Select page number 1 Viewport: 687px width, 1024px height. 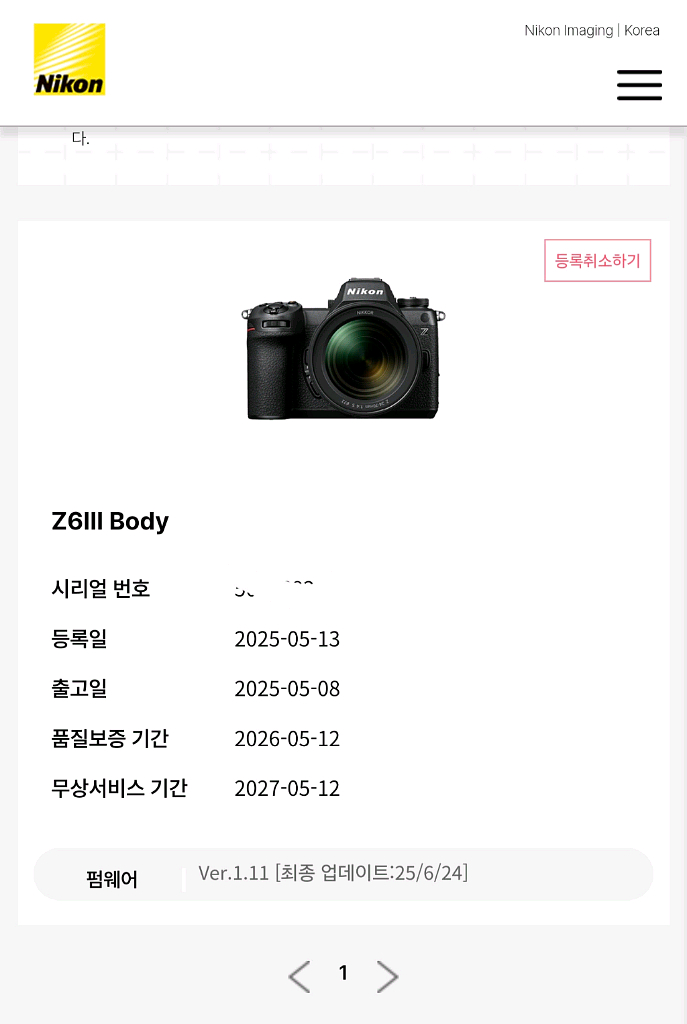(343, 973)
